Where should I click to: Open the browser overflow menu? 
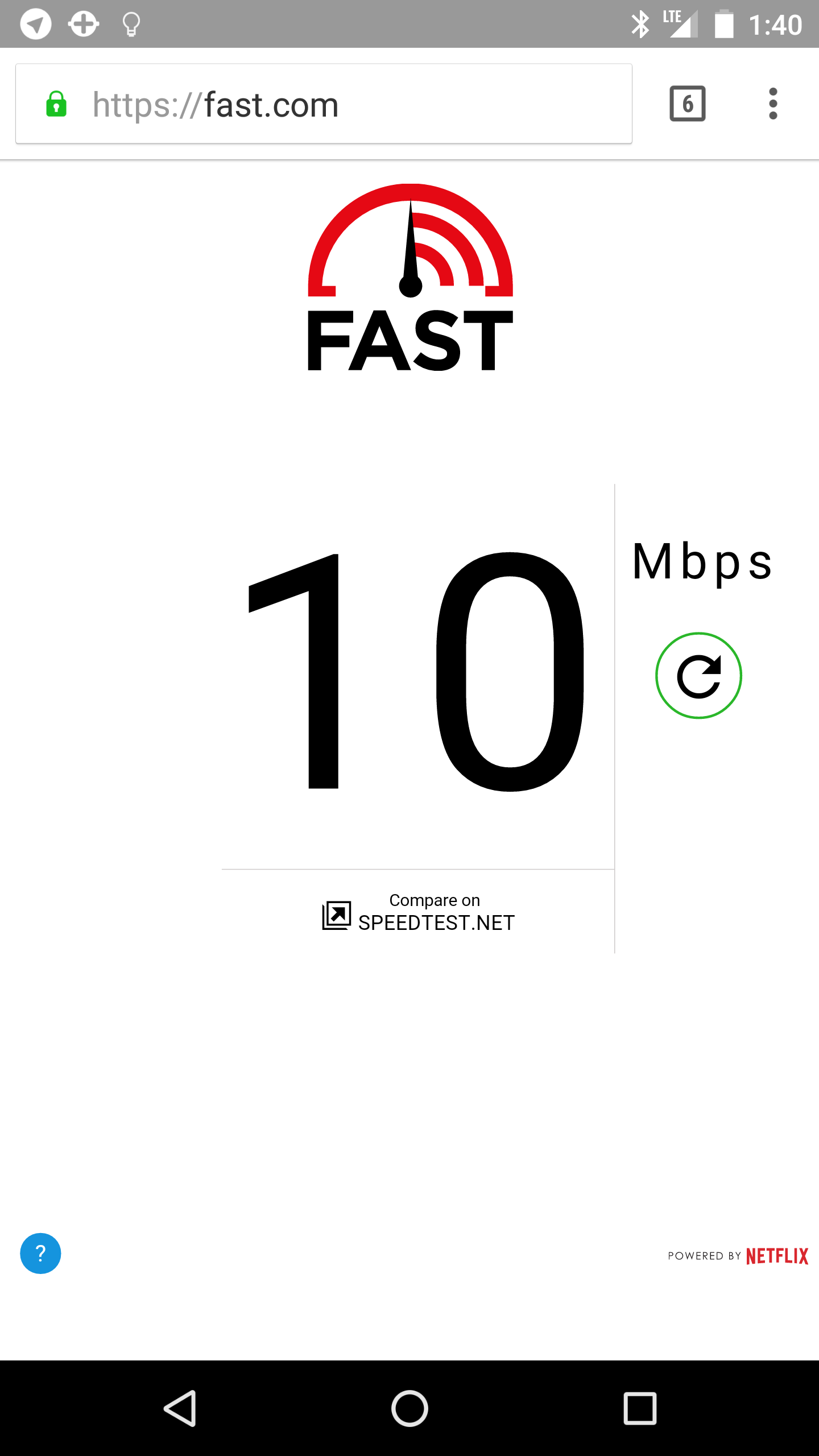[x=772, y=104]
